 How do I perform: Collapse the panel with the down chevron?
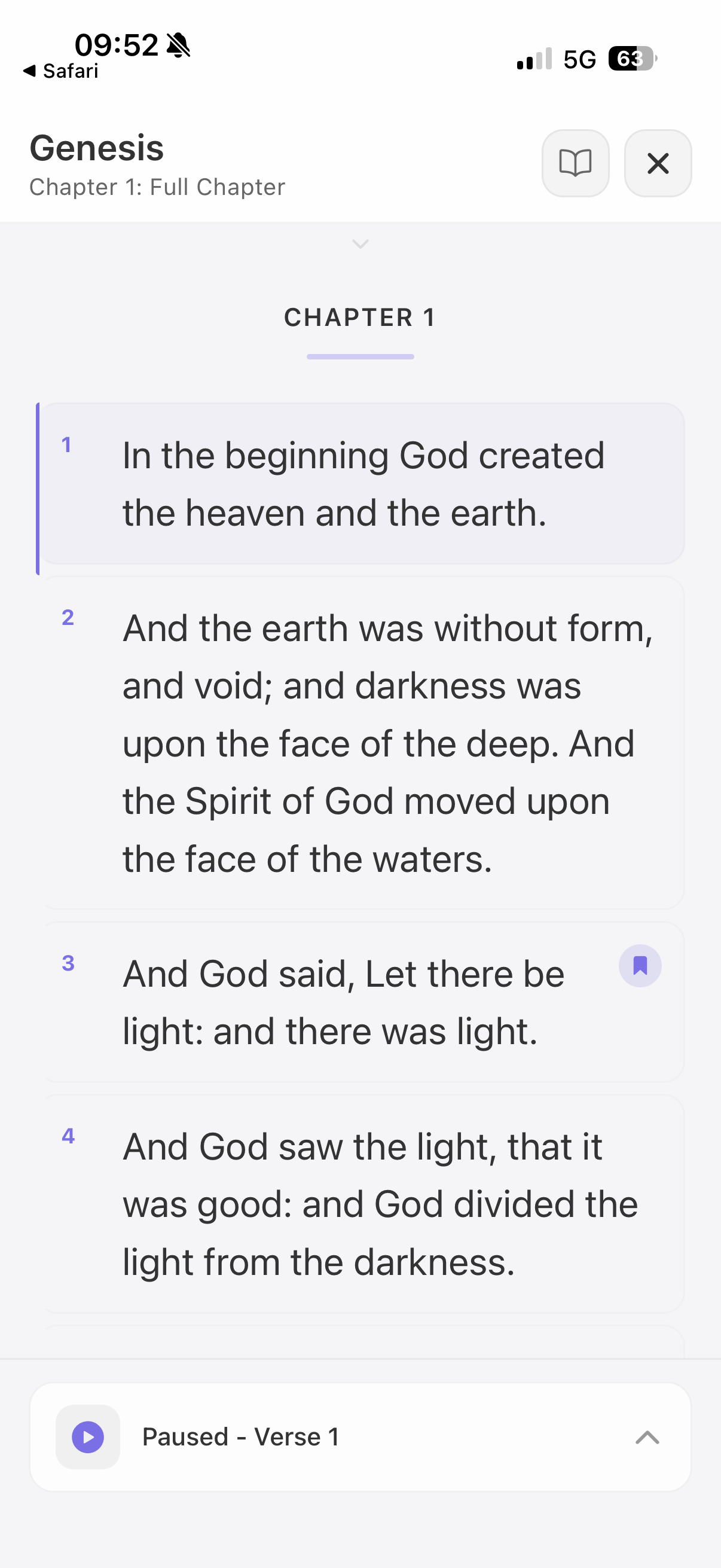pos(360,244)
